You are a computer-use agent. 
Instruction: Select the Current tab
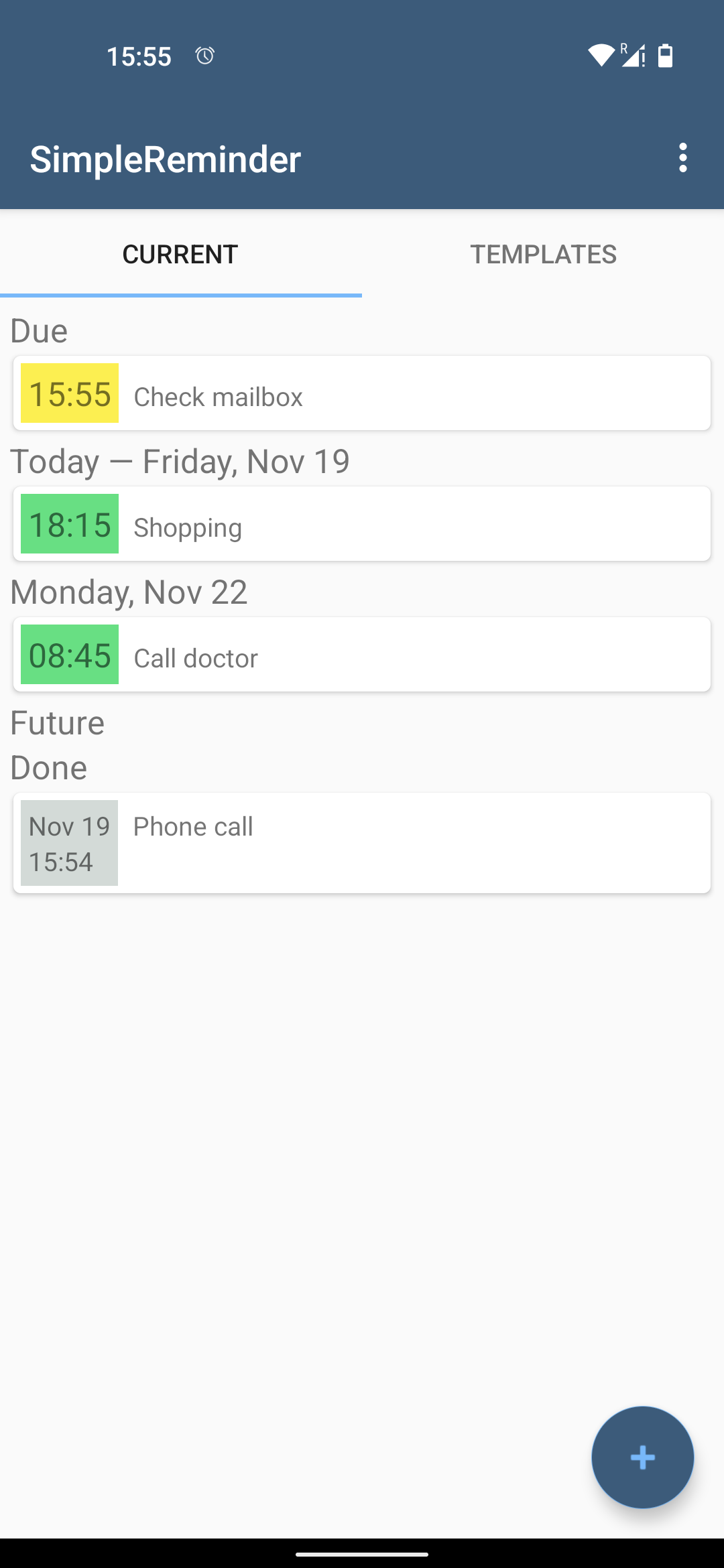point(181,254)
